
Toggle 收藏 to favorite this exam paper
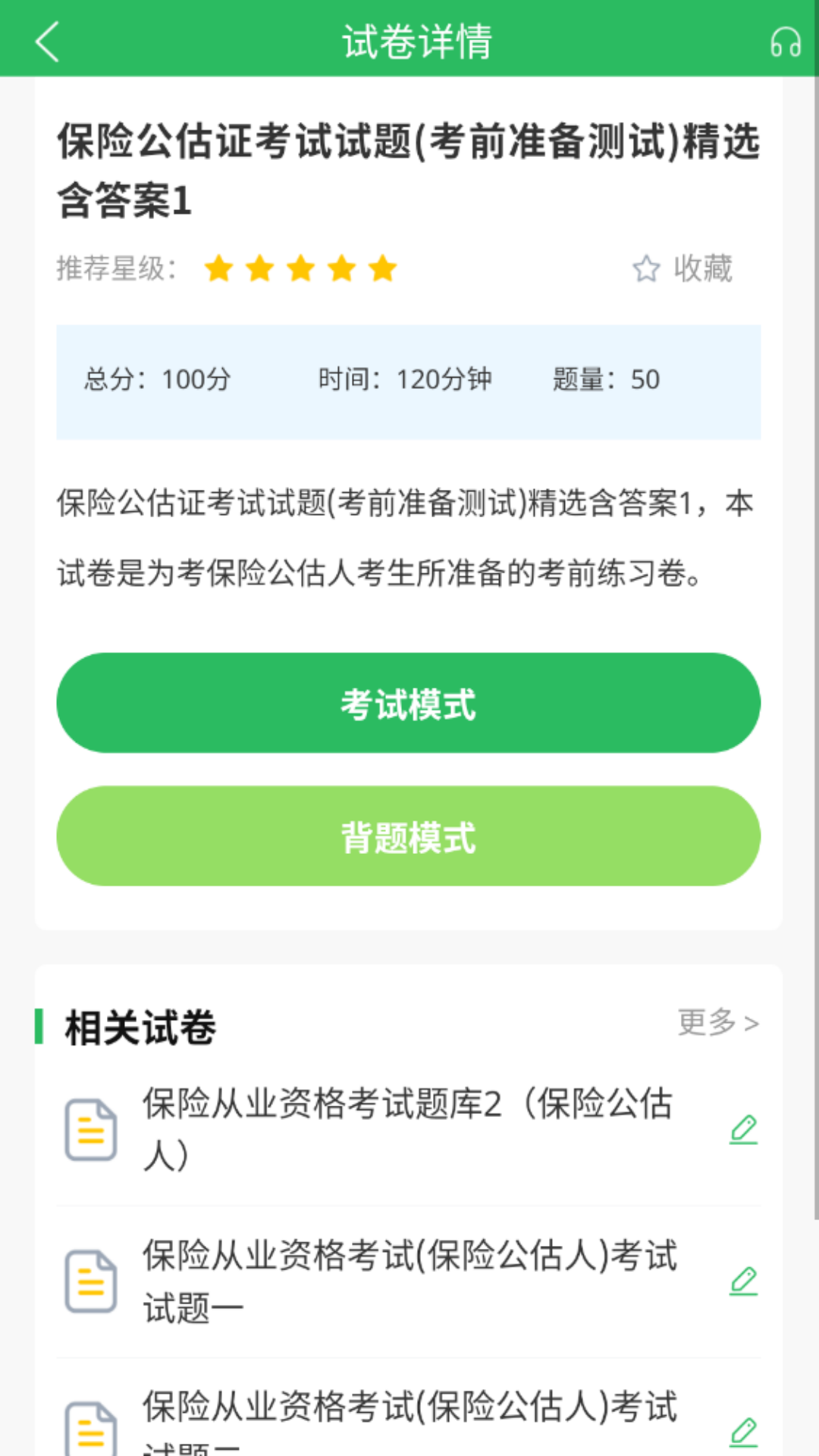coord(701,268)
